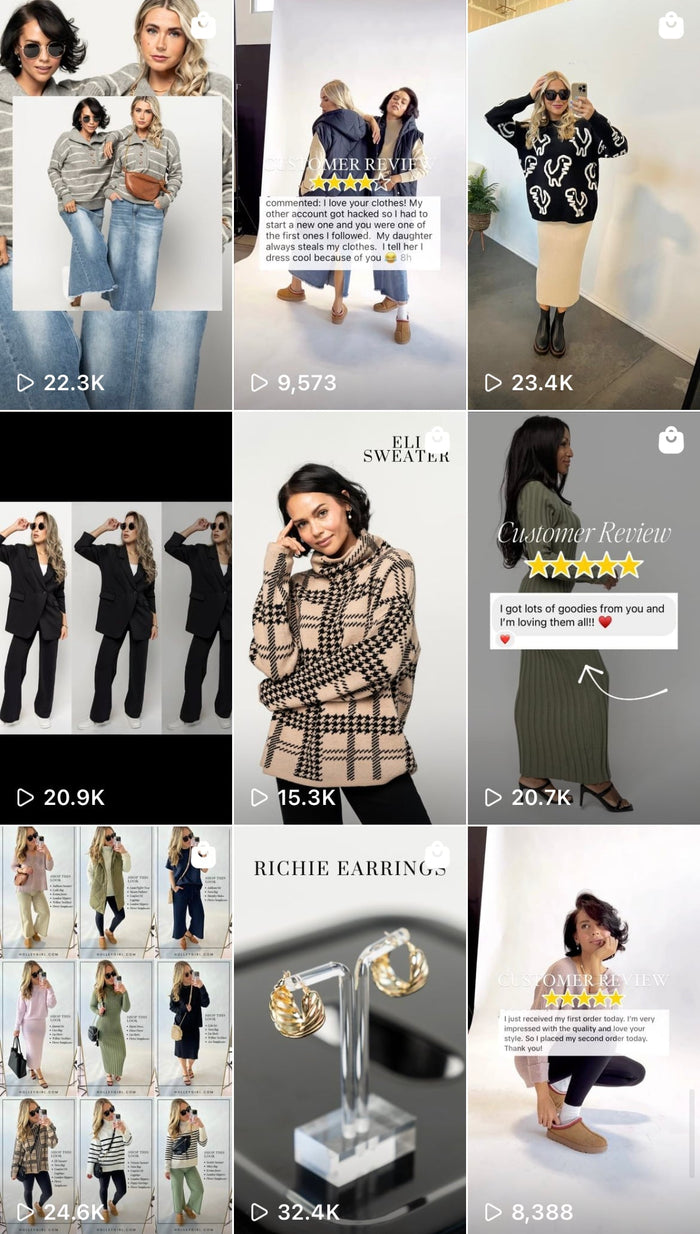Open the green dress review reel, 20.7K views
This screenshot has width=700, height=1234.
click(584, 618)
